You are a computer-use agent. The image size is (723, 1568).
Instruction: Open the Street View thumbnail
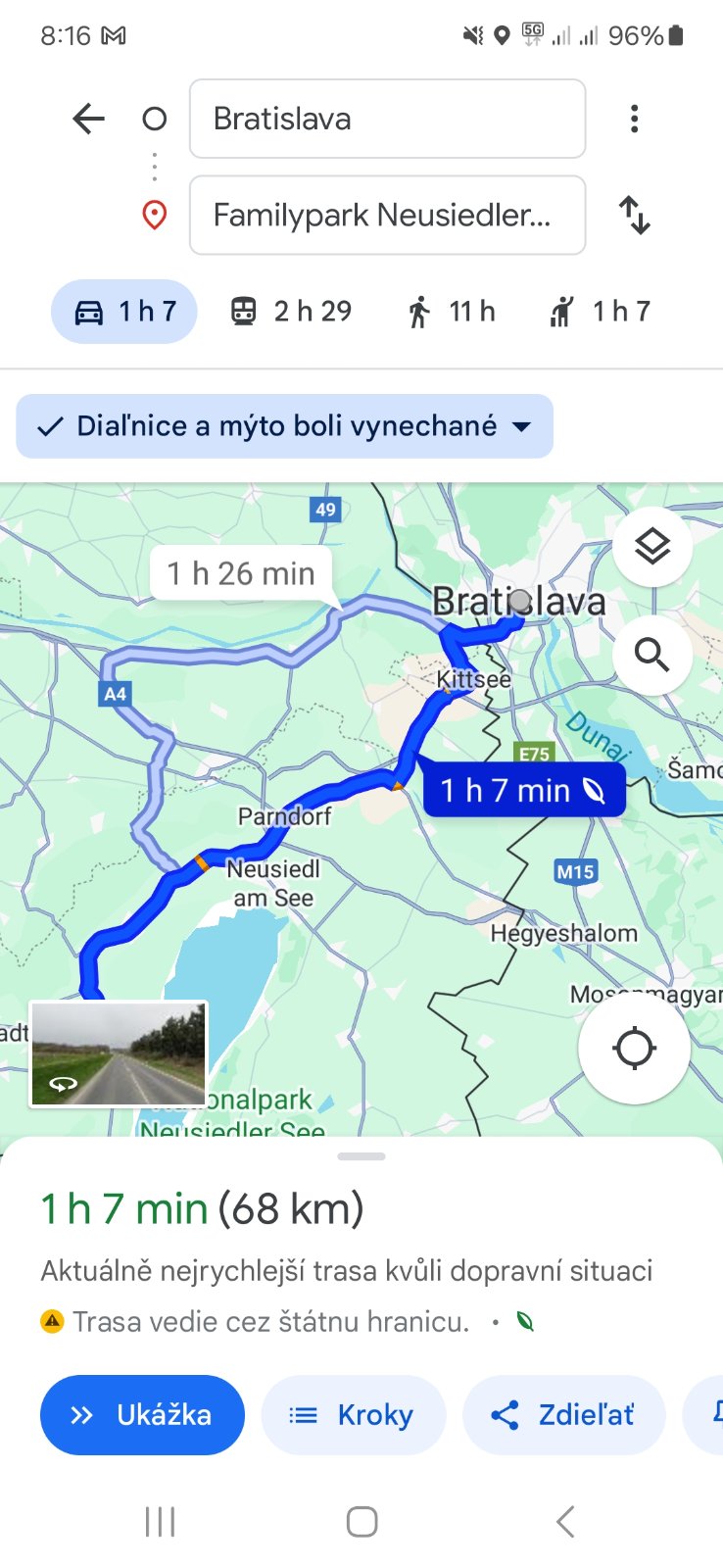(x=119, y=1053)
